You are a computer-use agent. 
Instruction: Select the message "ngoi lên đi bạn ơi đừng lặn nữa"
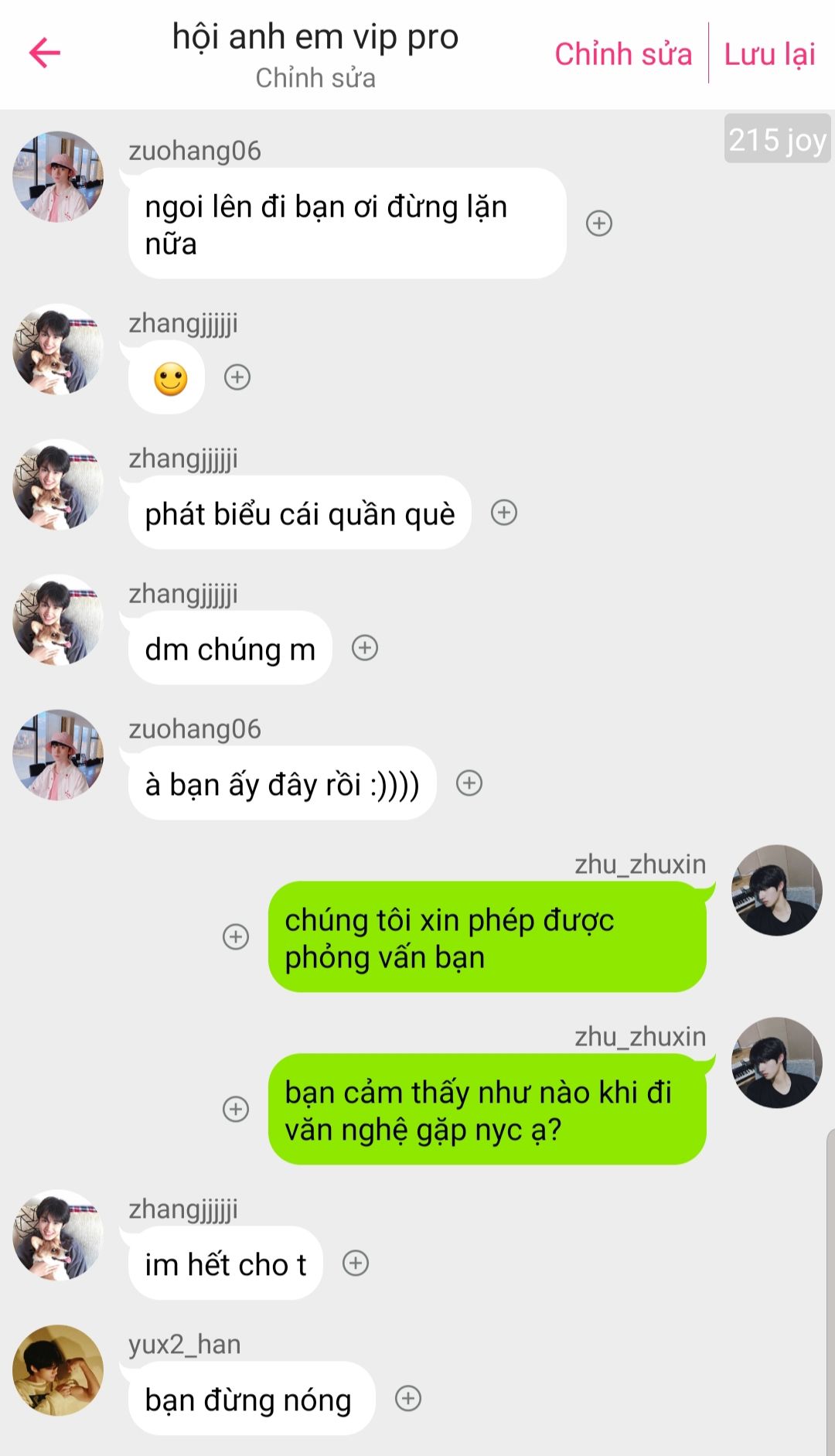pyautogui.click(x=347, y=223)
